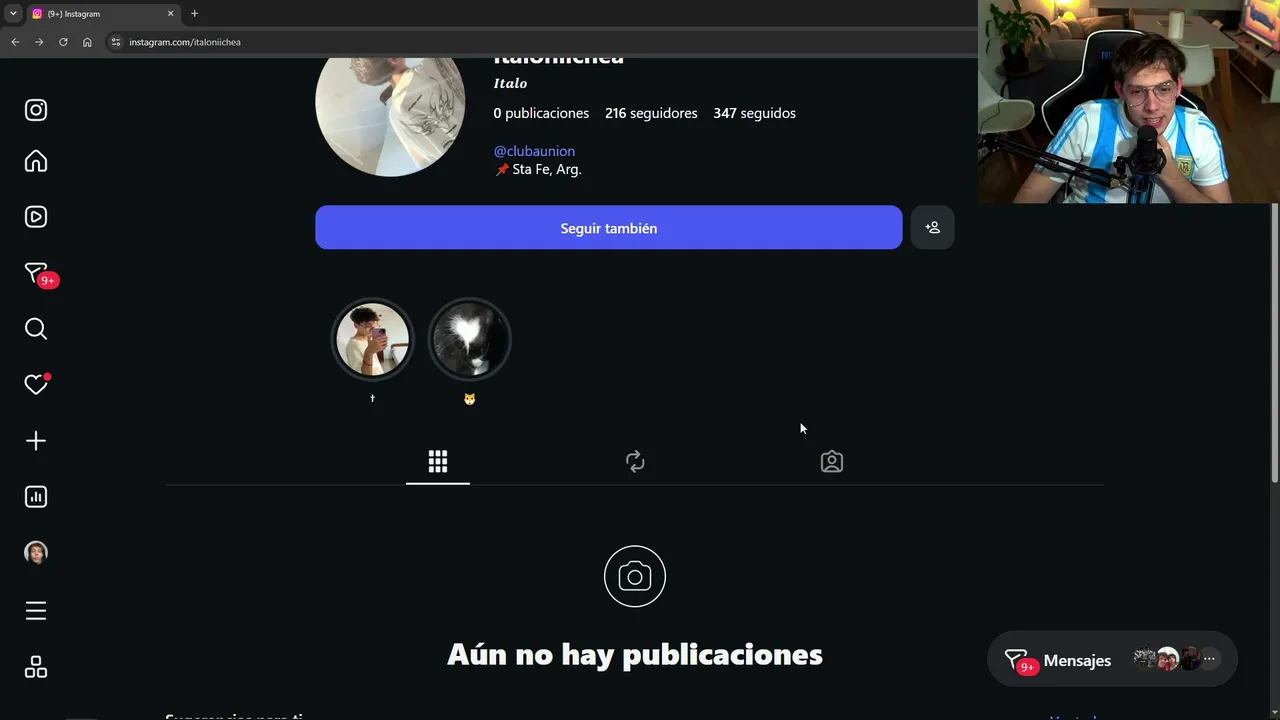Open the cat emoji story highlight
This screenshot has height=720, width=1280.
pyautogui.click(x=469, y=340)
